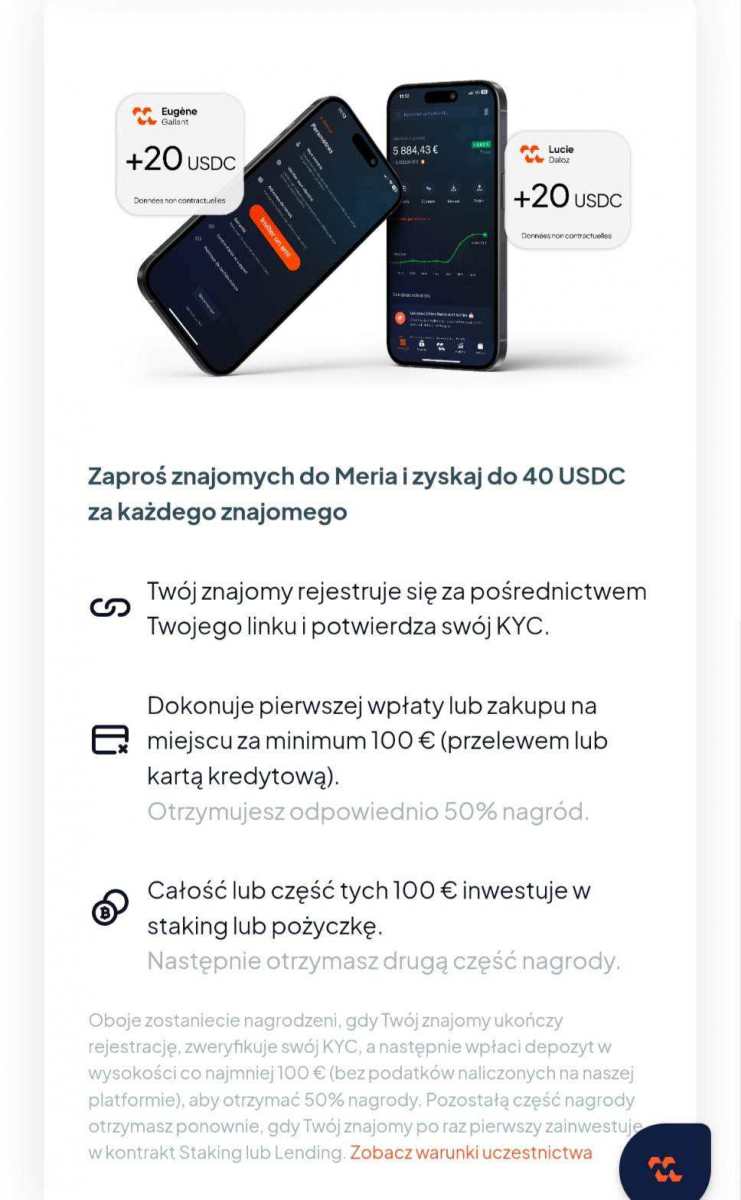Open the floating Meria chat widget

665,1166
